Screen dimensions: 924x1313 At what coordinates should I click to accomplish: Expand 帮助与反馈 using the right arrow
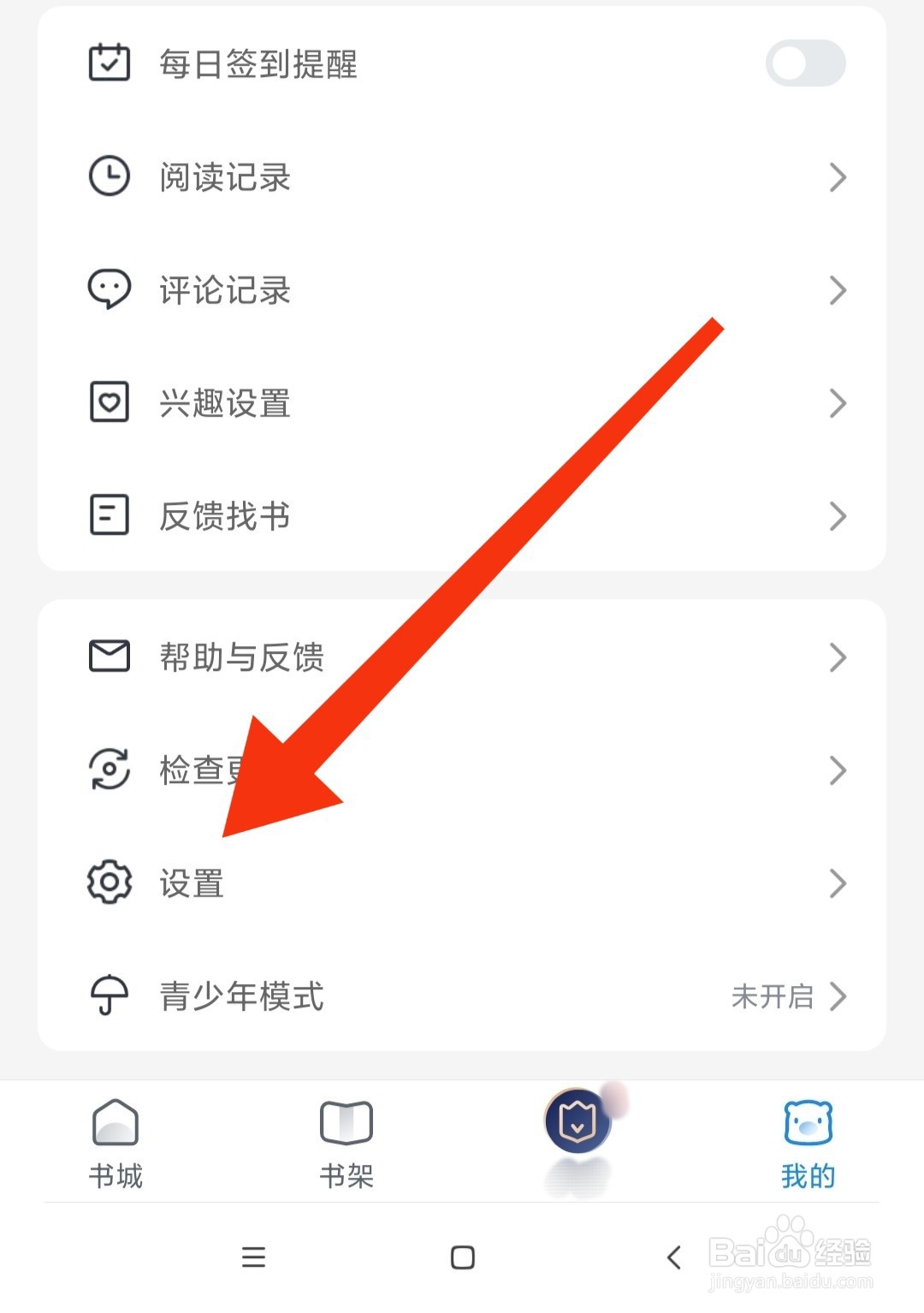[x=838, y=656]
